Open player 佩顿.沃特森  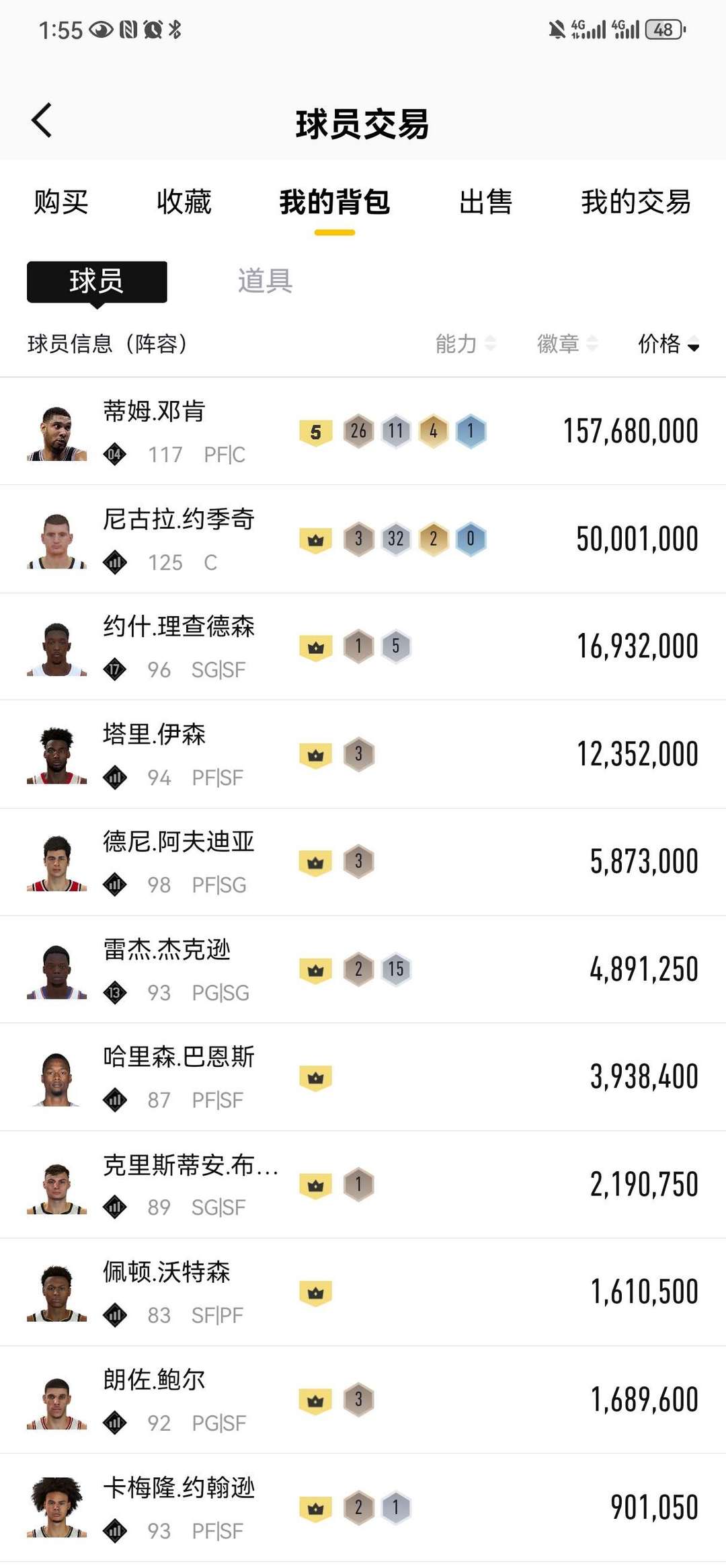tap(166, 1272)
